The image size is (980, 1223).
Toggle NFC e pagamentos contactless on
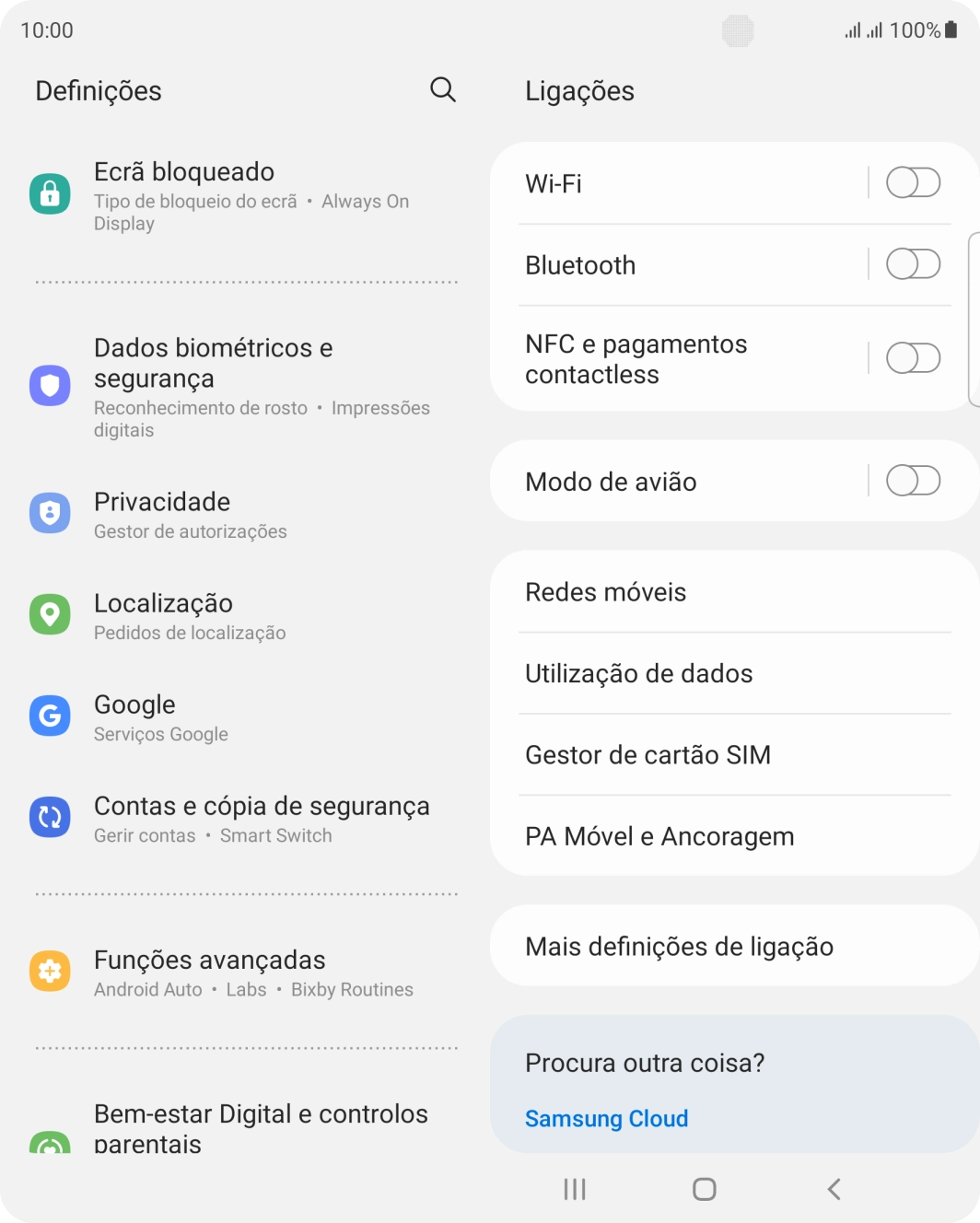[913, 358]
